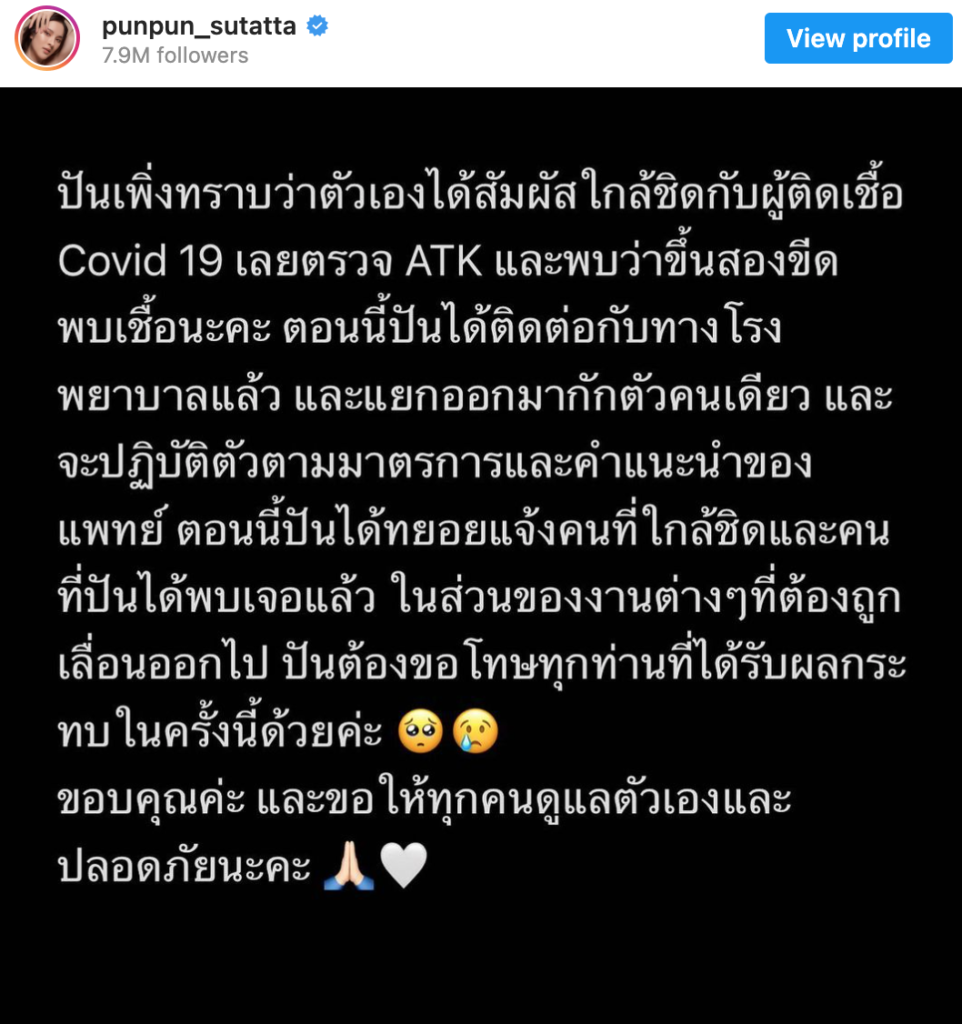Open punpun_sutatta's profile picture
Screen dimensions: 962x1024
tap(47, 39)
